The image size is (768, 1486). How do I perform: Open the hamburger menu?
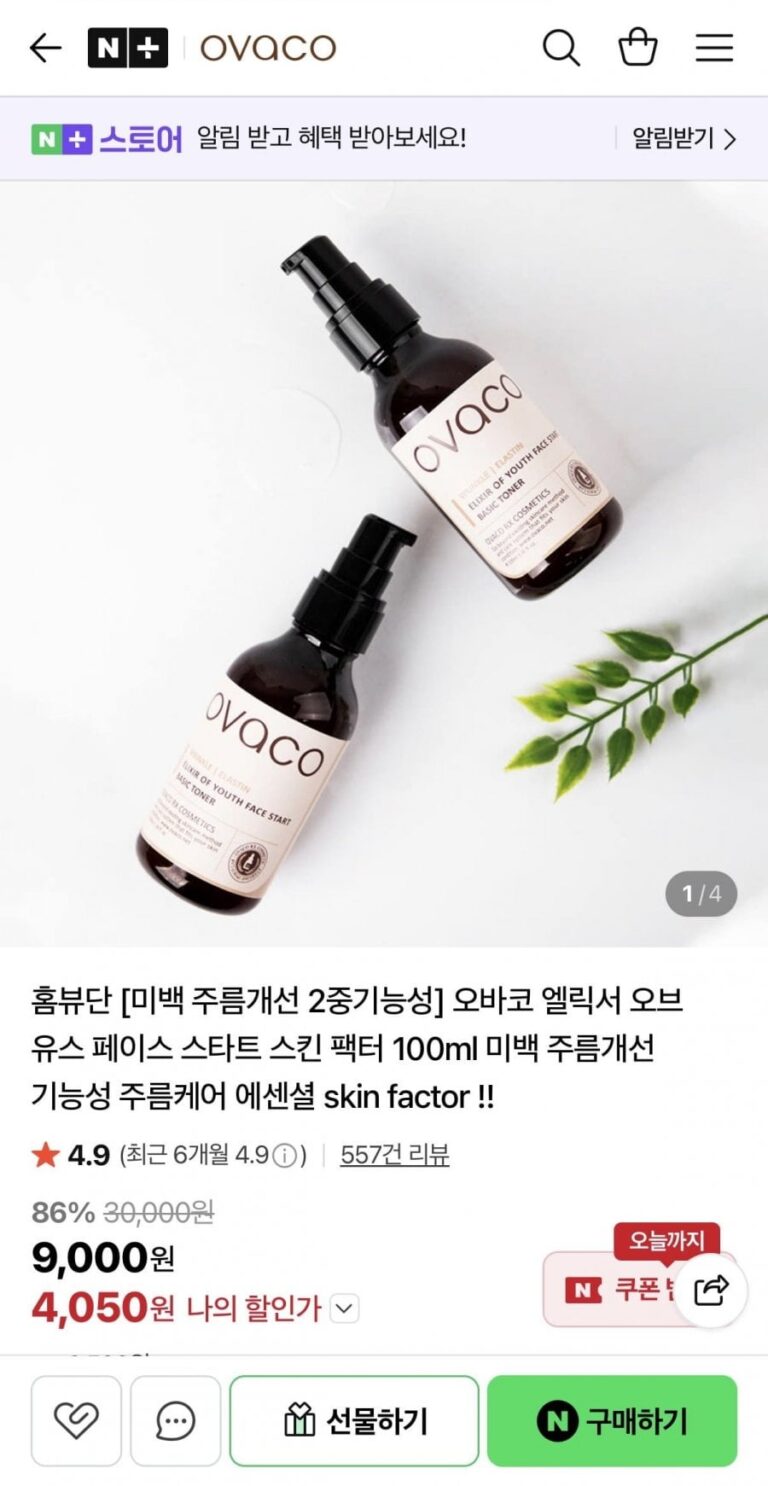point(714,48)
